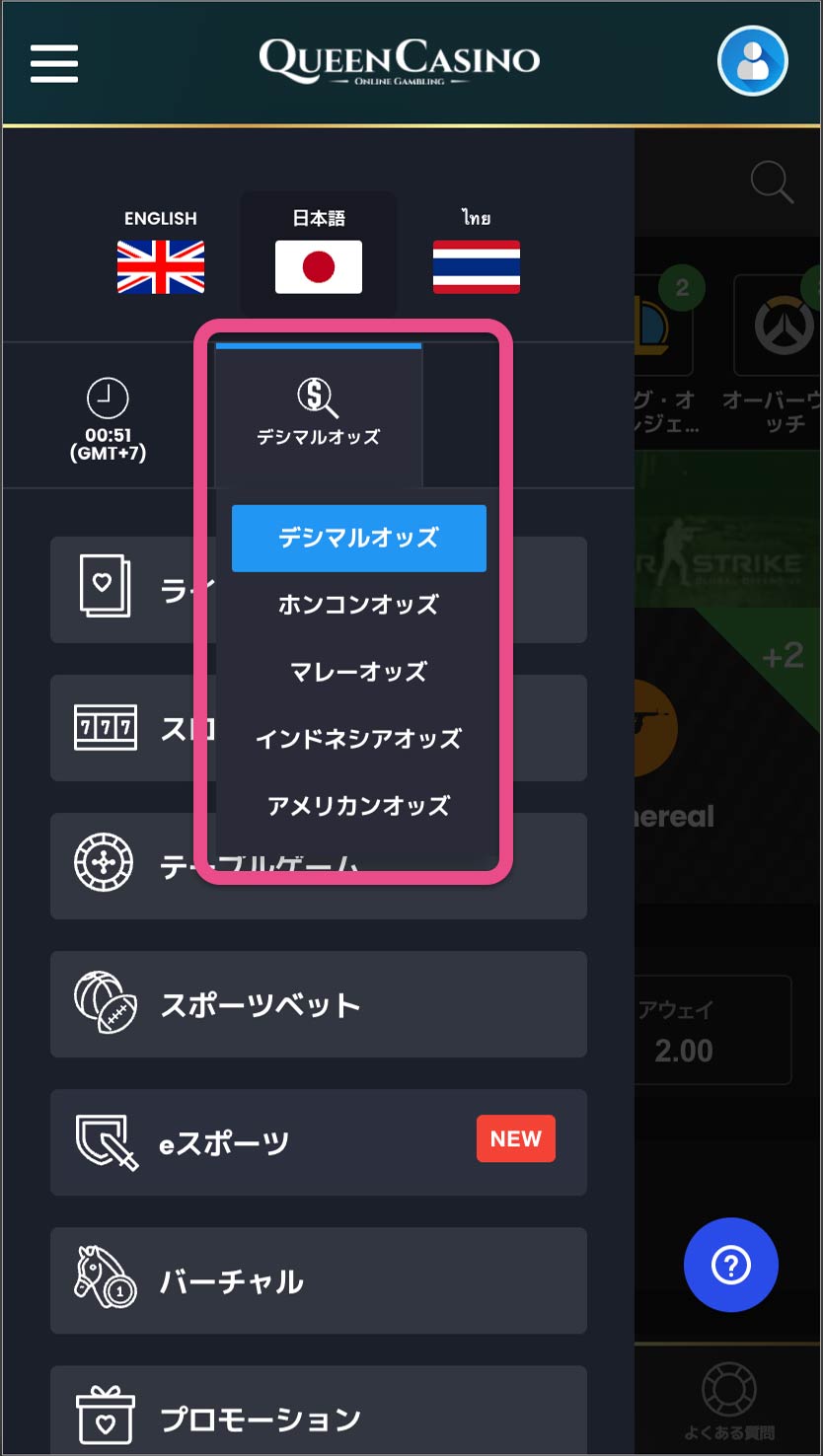Choose ホンコンオッズ odds format
The height and width of the screenshot is (1456, 823).
(358, 605)
